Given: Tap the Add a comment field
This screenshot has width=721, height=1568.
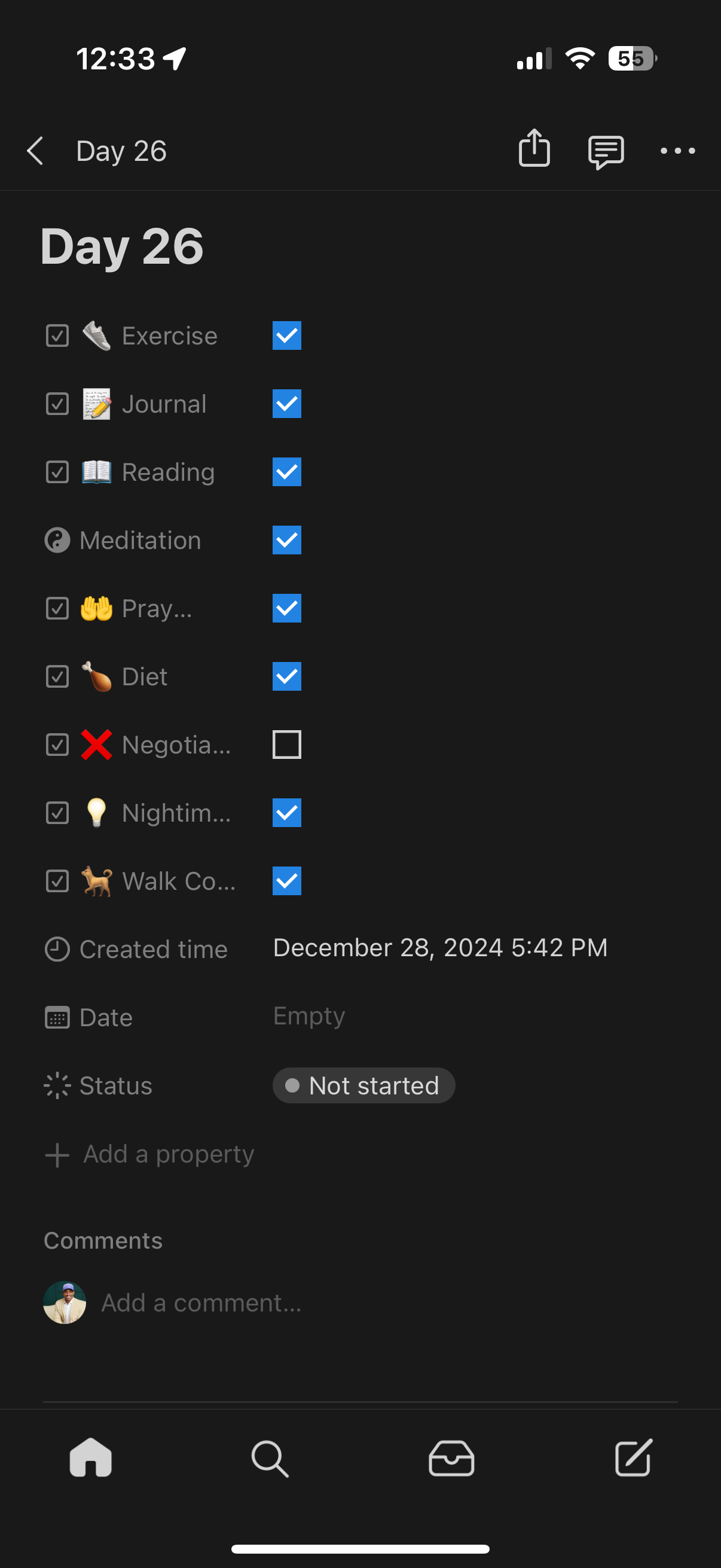Looking at the screenshot, I should pos(201,1302).
